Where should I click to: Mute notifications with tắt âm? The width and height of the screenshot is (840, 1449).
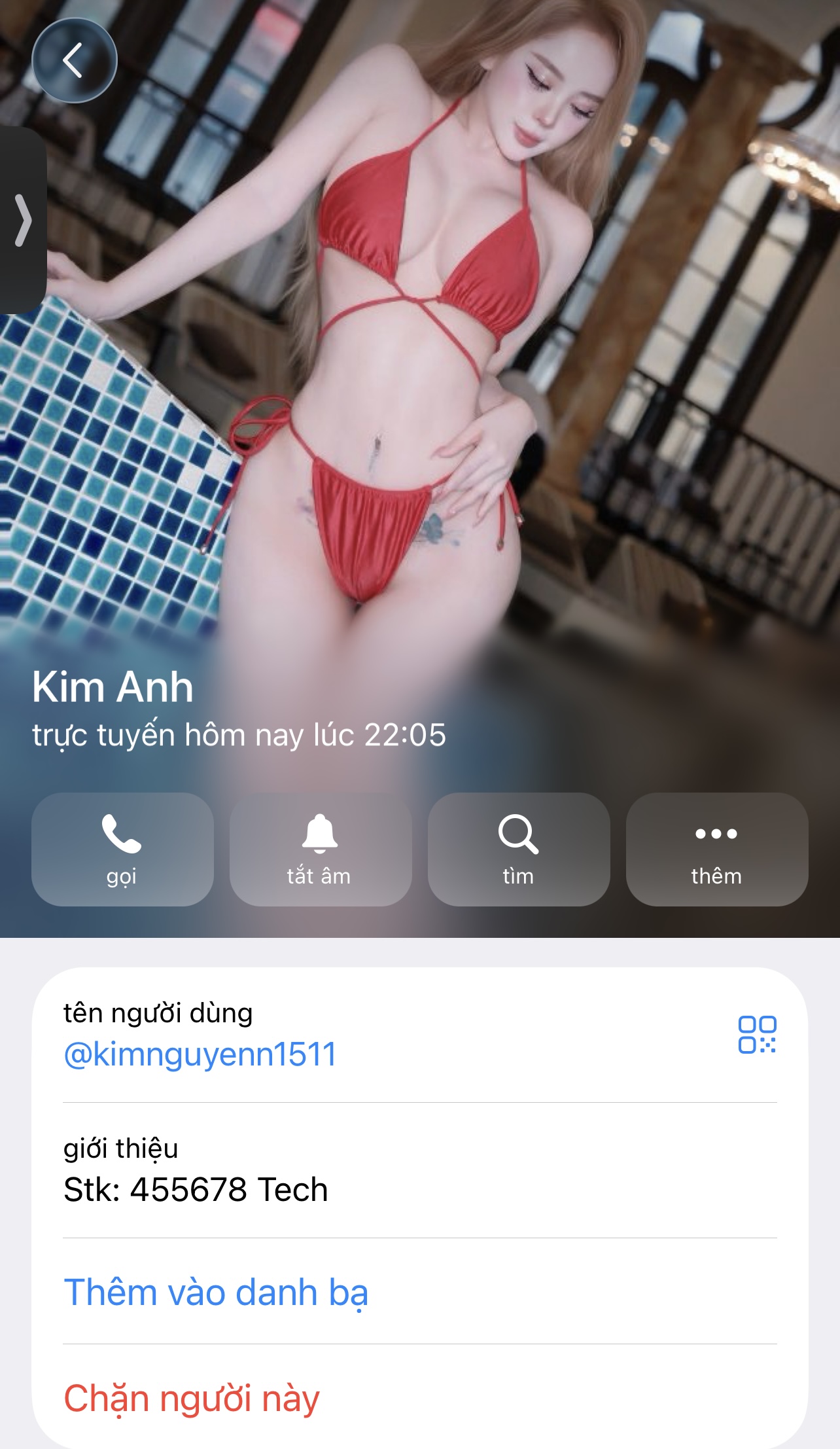pos(321,849)
